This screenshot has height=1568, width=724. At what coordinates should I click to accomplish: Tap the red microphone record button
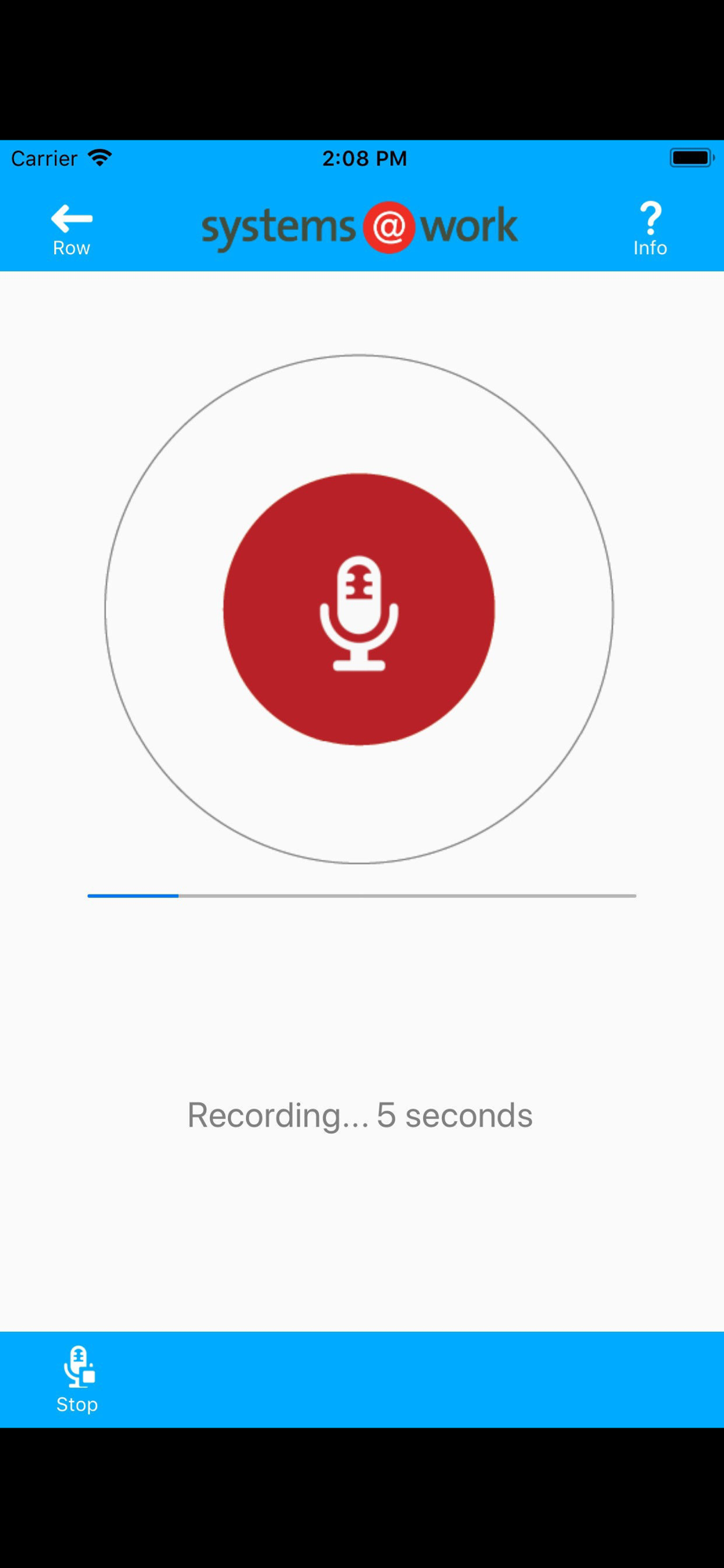[359, 609]
